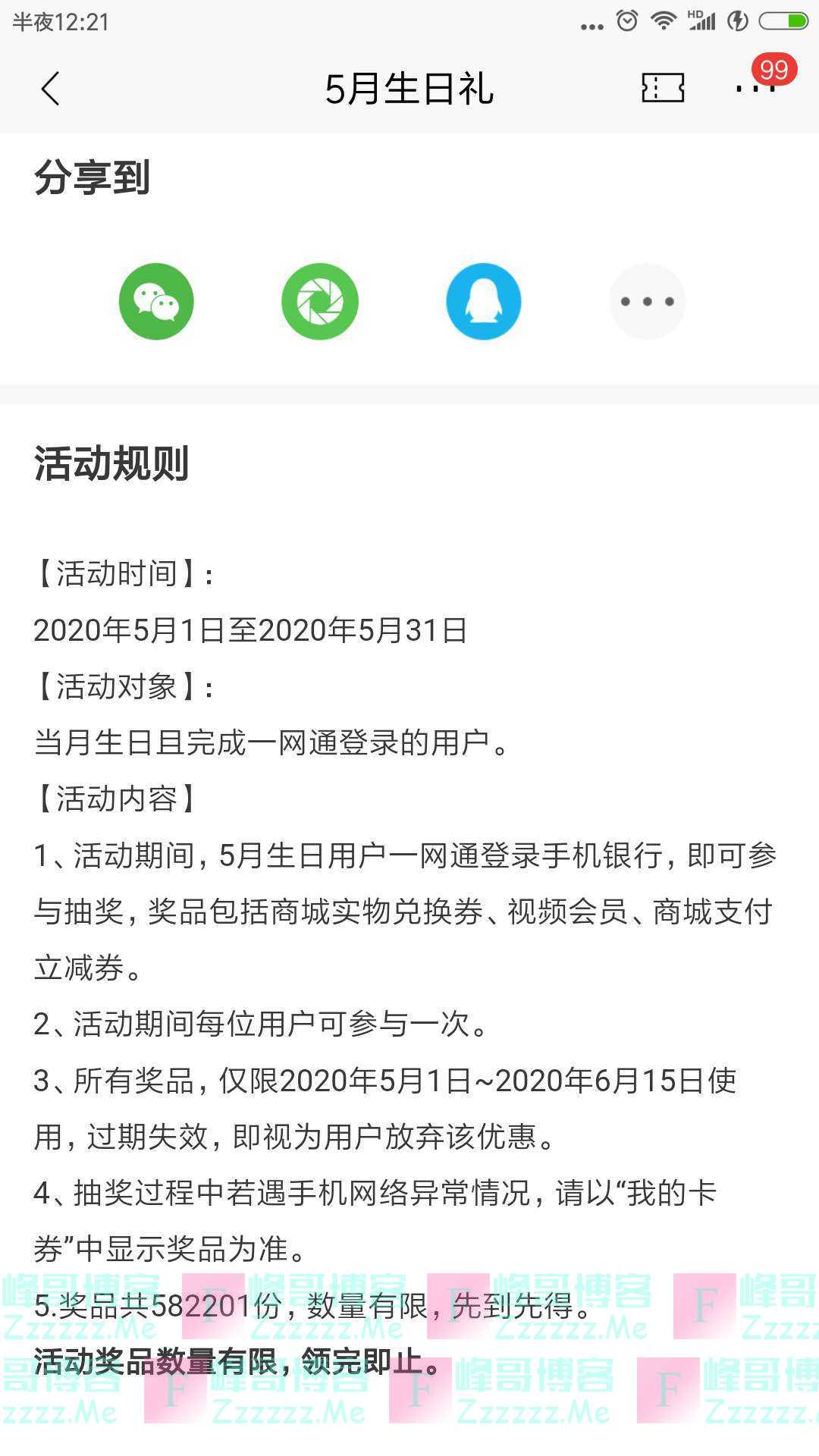Open the overflow menu with 99 badge
This screenshot has height=1456, width=819.
(755, 88)
